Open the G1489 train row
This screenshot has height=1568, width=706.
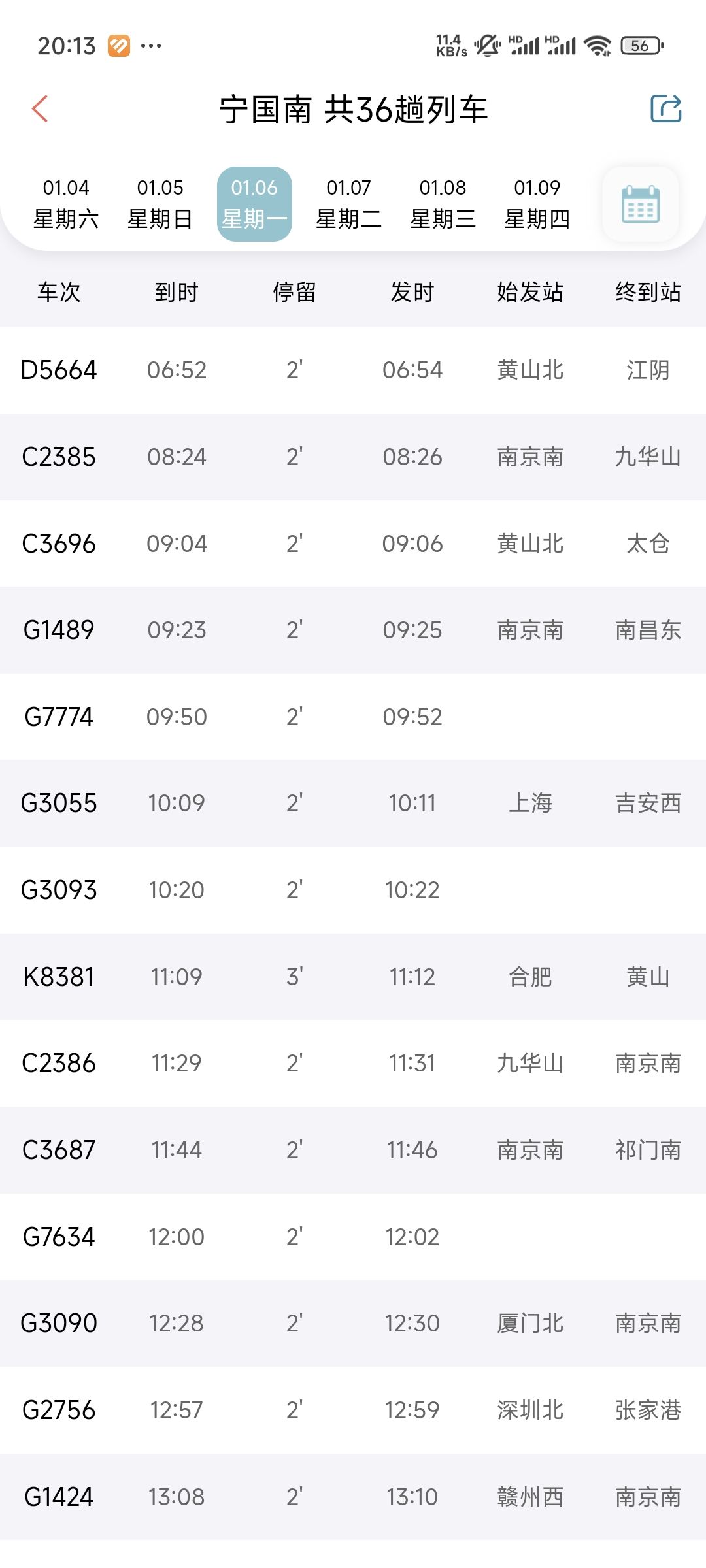[x=353, y=630]
